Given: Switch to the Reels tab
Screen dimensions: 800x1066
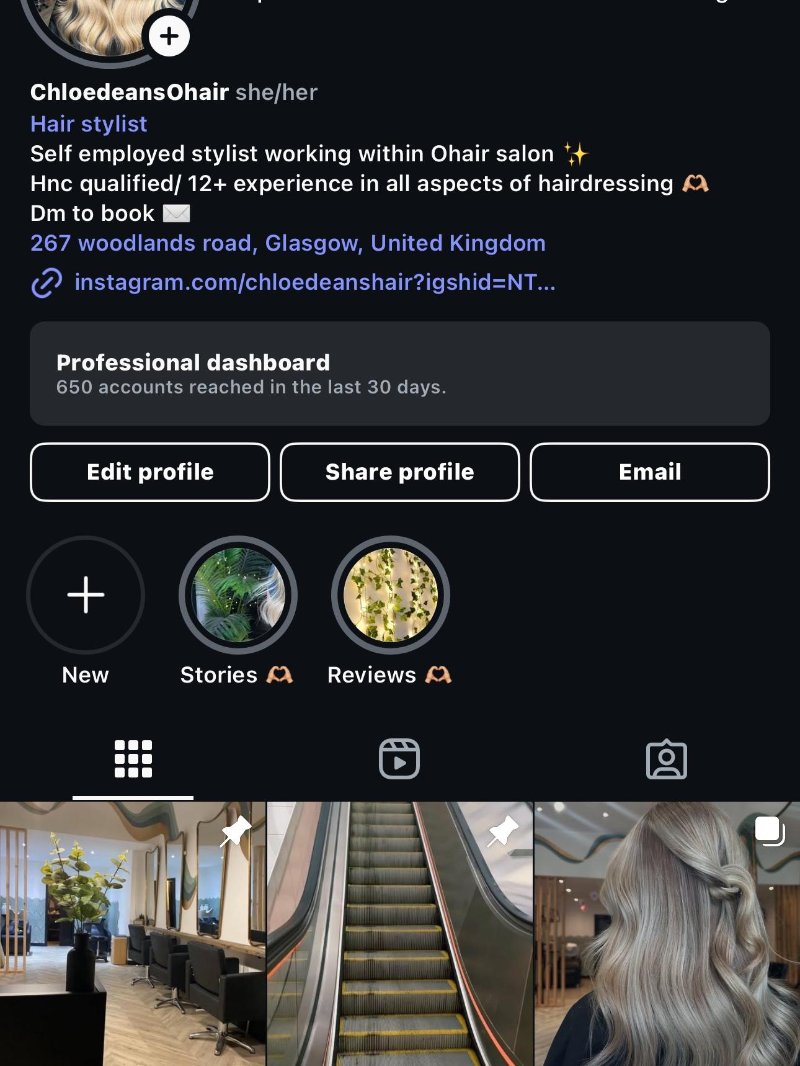Looking at the screenshot, I should (400, 760).
